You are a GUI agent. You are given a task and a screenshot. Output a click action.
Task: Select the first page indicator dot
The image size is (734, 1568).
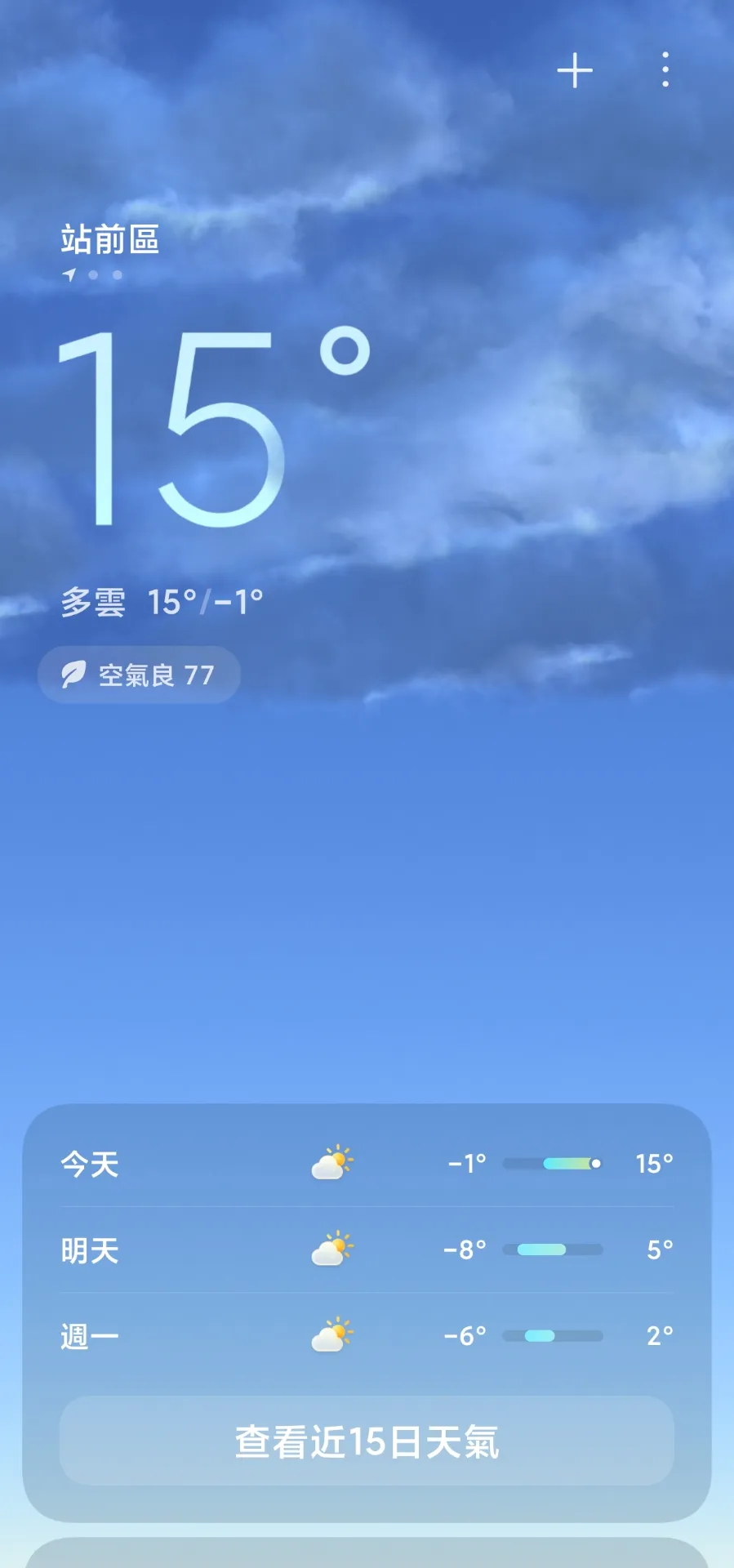pos(96,276)
